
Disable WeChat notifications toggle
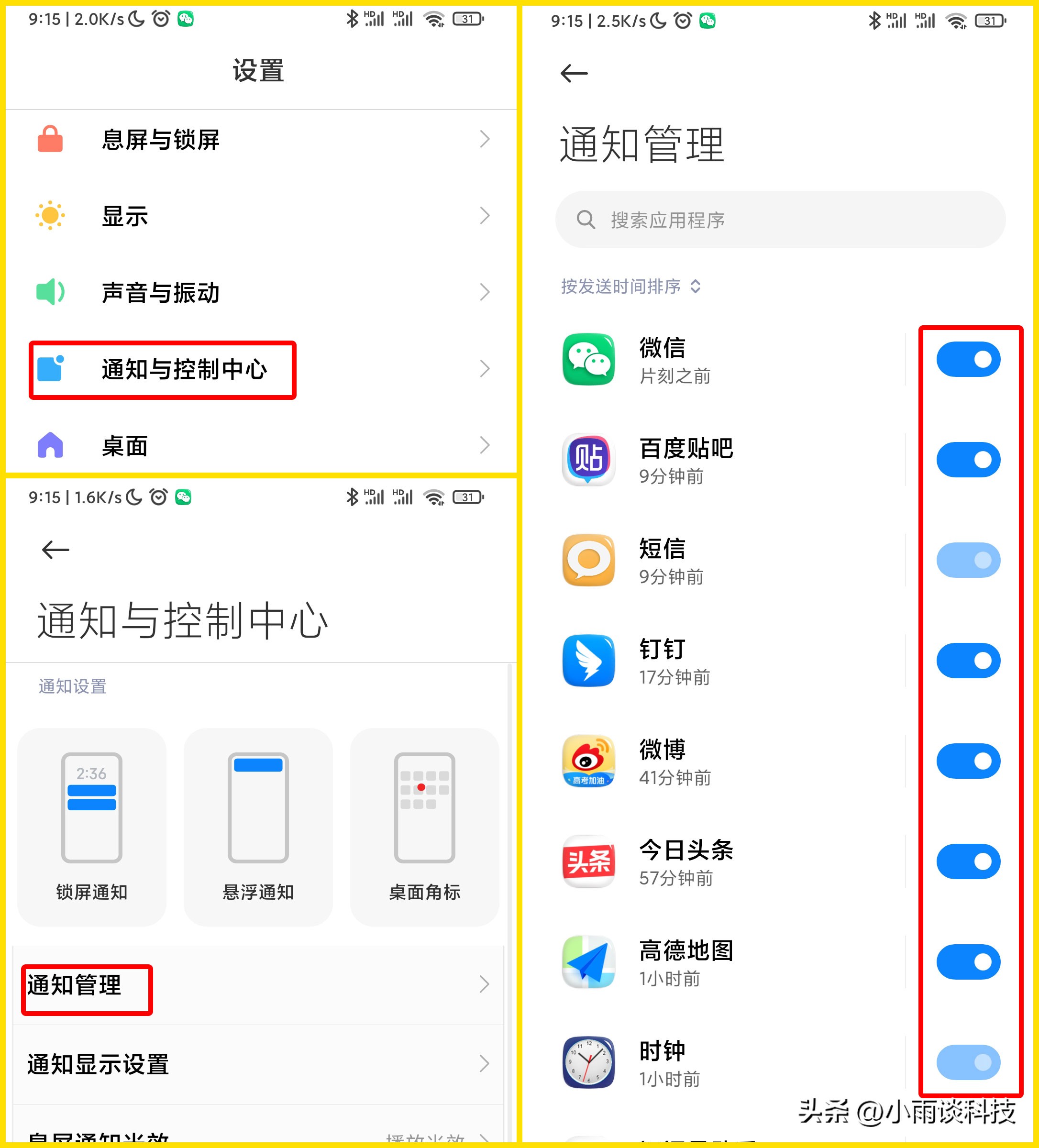coord(968,359)
